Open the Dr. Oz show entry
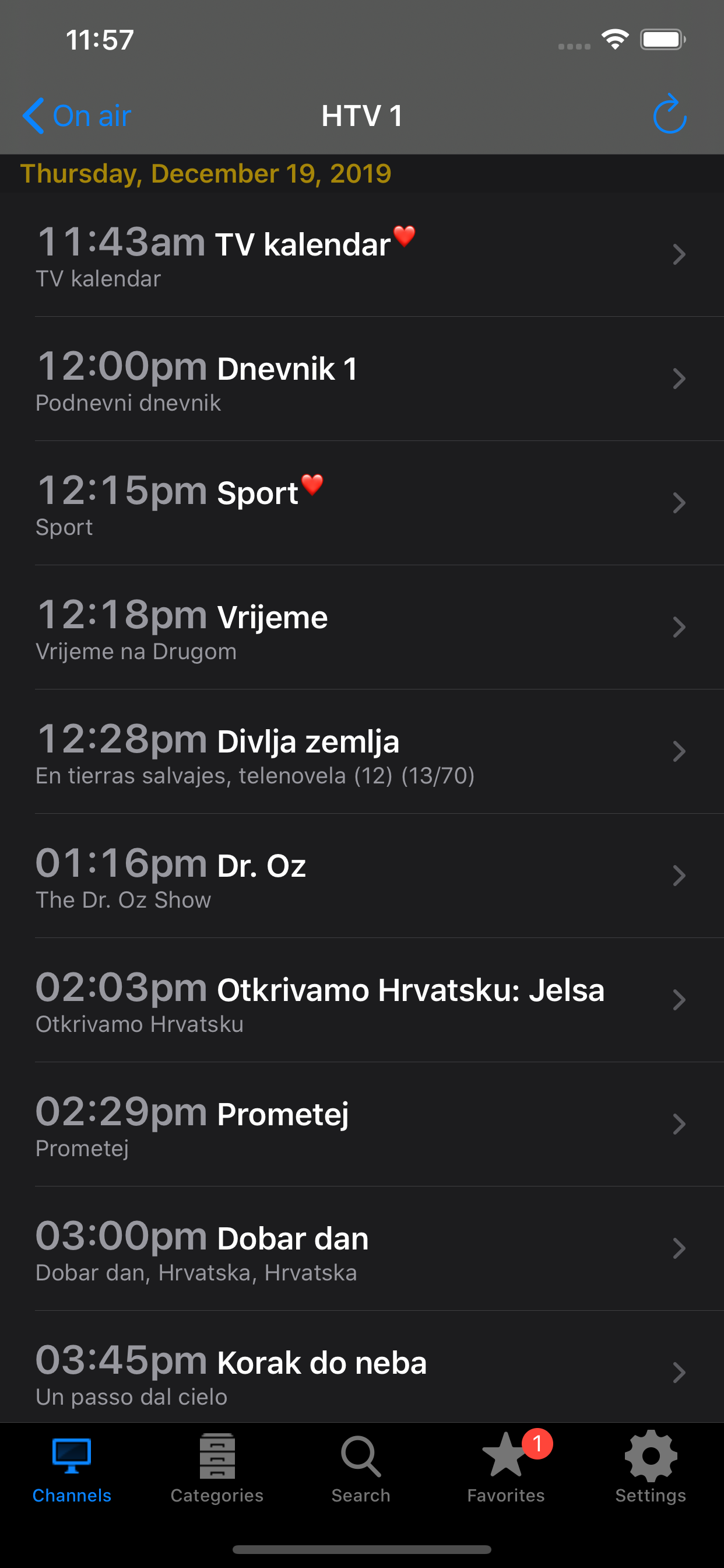724x1568 pixels. (362, 876)
